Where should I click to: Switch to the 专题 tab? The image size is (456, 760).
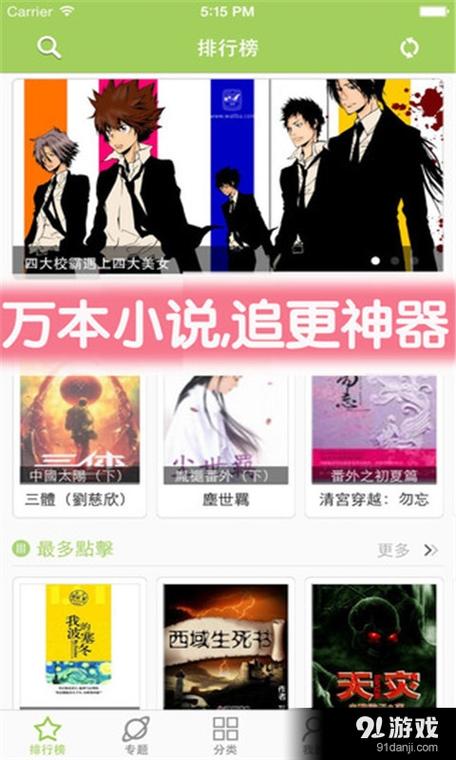(x=136, y=736)
